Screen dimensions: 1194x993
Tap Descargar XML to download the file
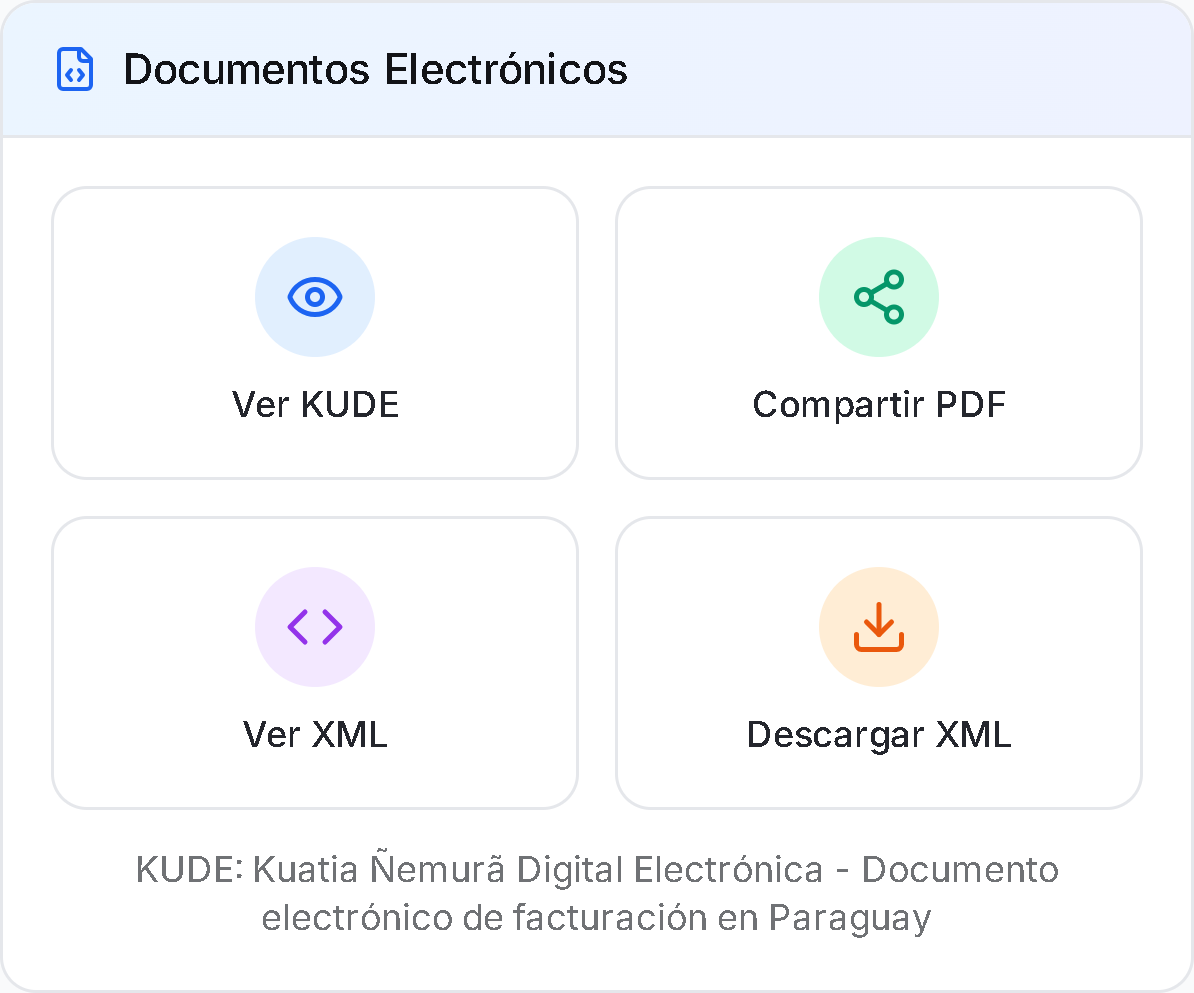pos(878,663)
